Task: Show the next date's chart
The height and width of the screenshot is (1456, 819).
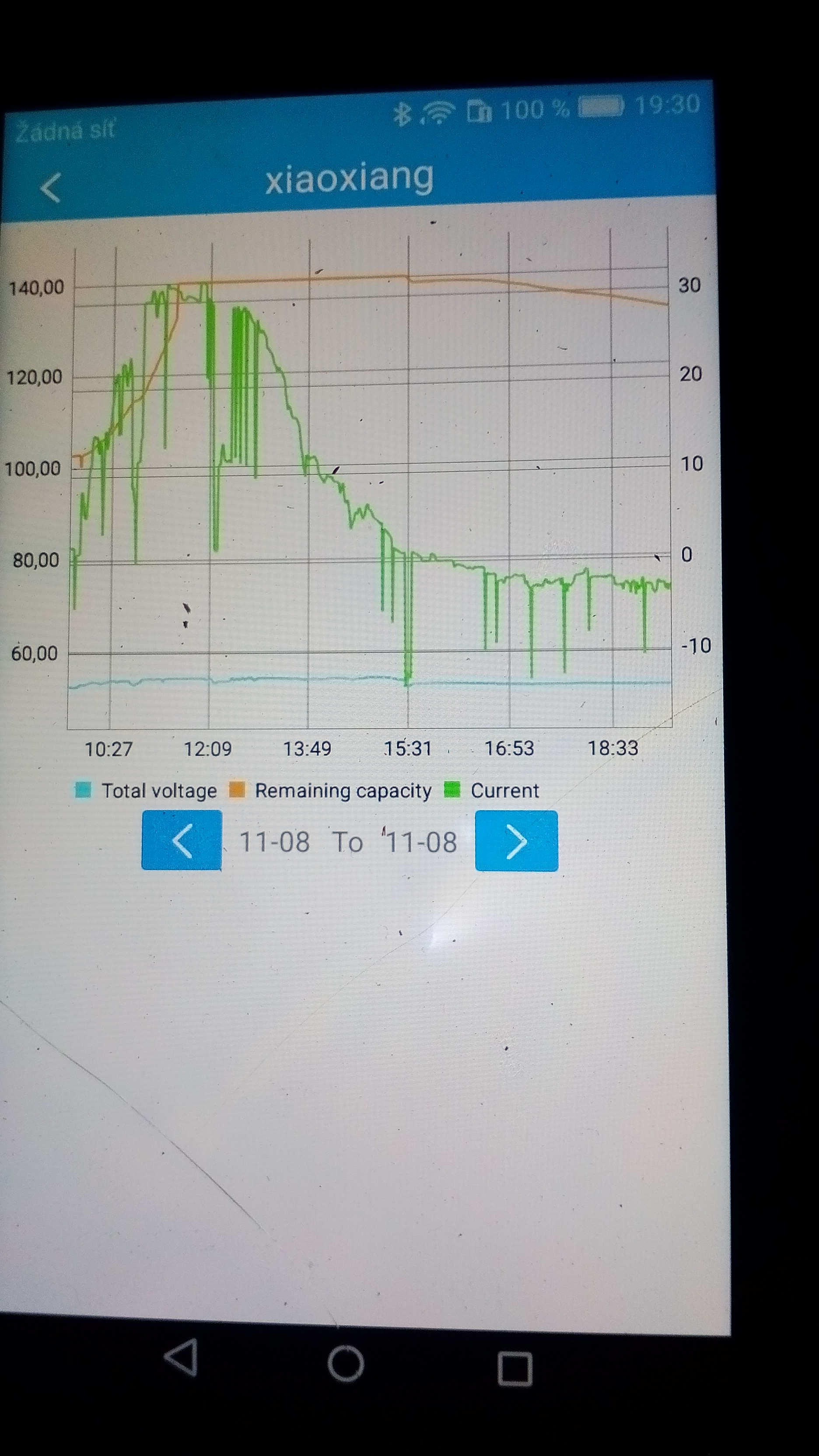Action: tap(516, 842)
